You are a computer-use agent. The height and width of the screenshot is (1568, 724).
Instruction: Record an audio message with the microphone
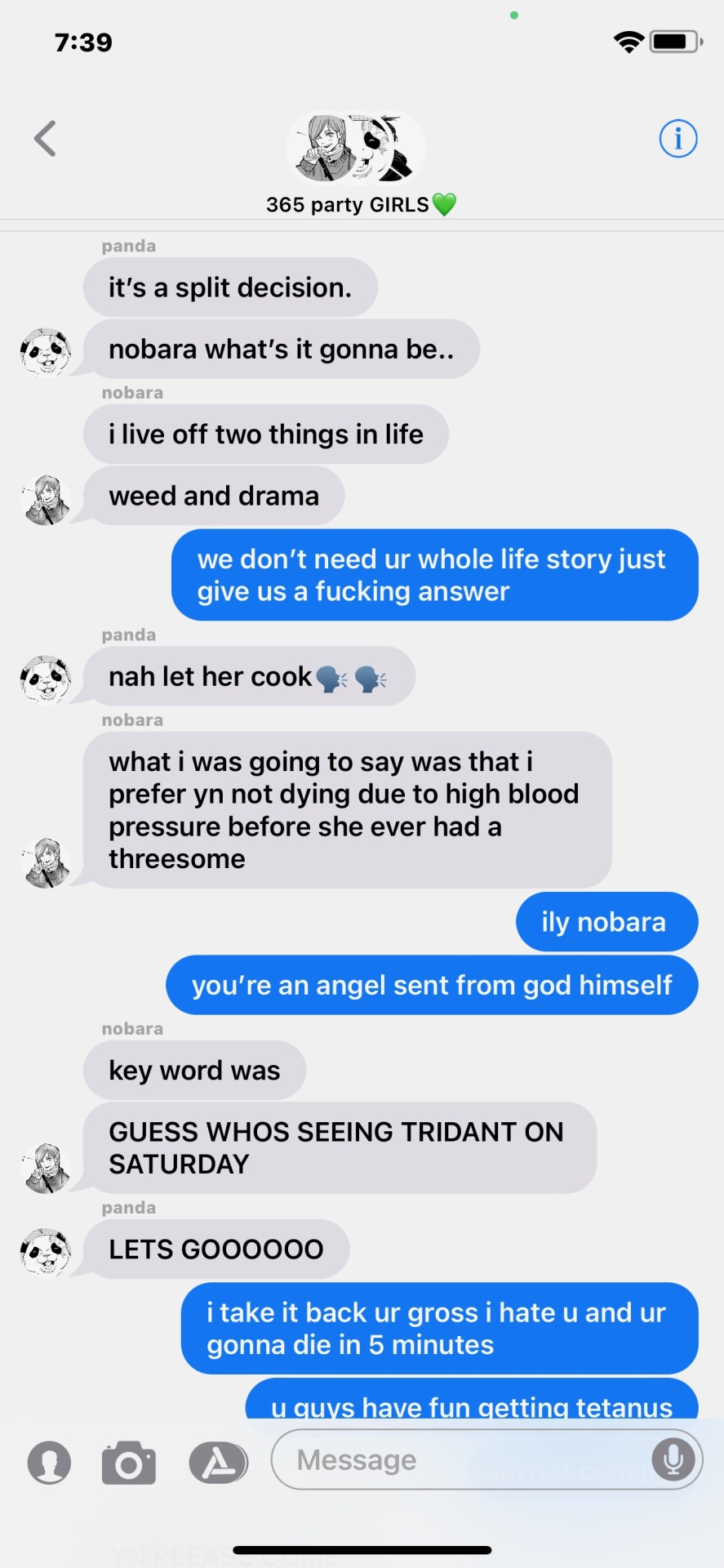point(673,1459)
